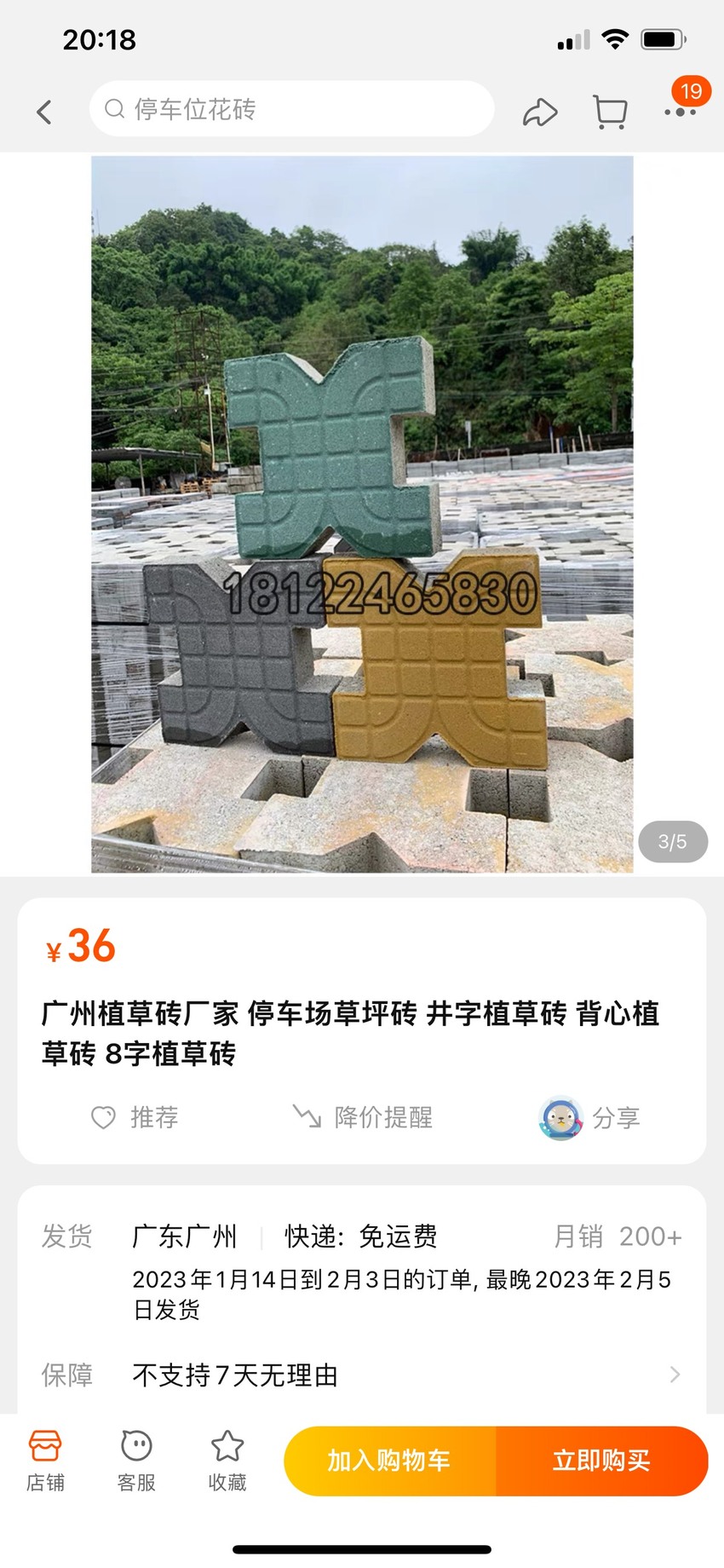Contact 客服 customer service

pyautogui.click(x=136, y=1461)
